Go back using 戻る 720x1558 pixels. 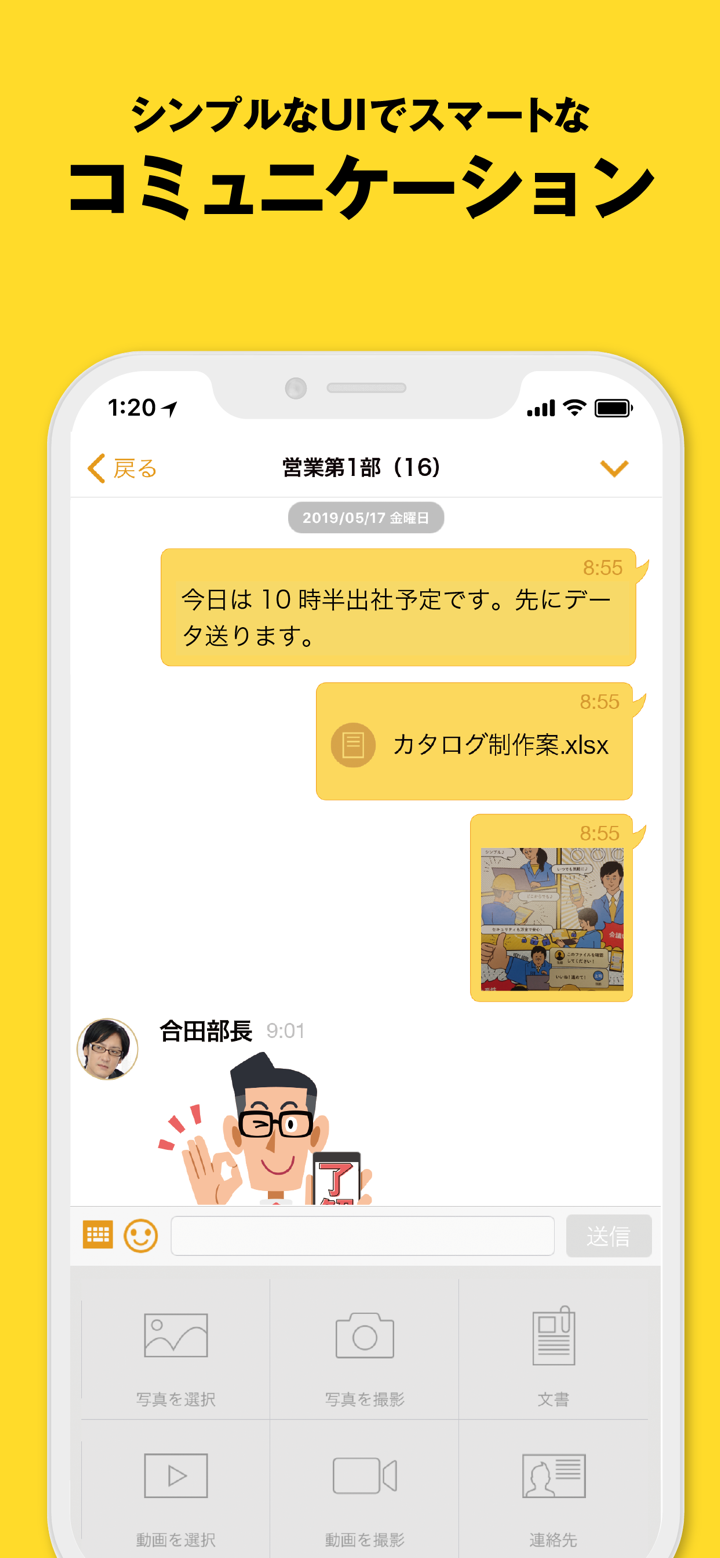[121, 468]
